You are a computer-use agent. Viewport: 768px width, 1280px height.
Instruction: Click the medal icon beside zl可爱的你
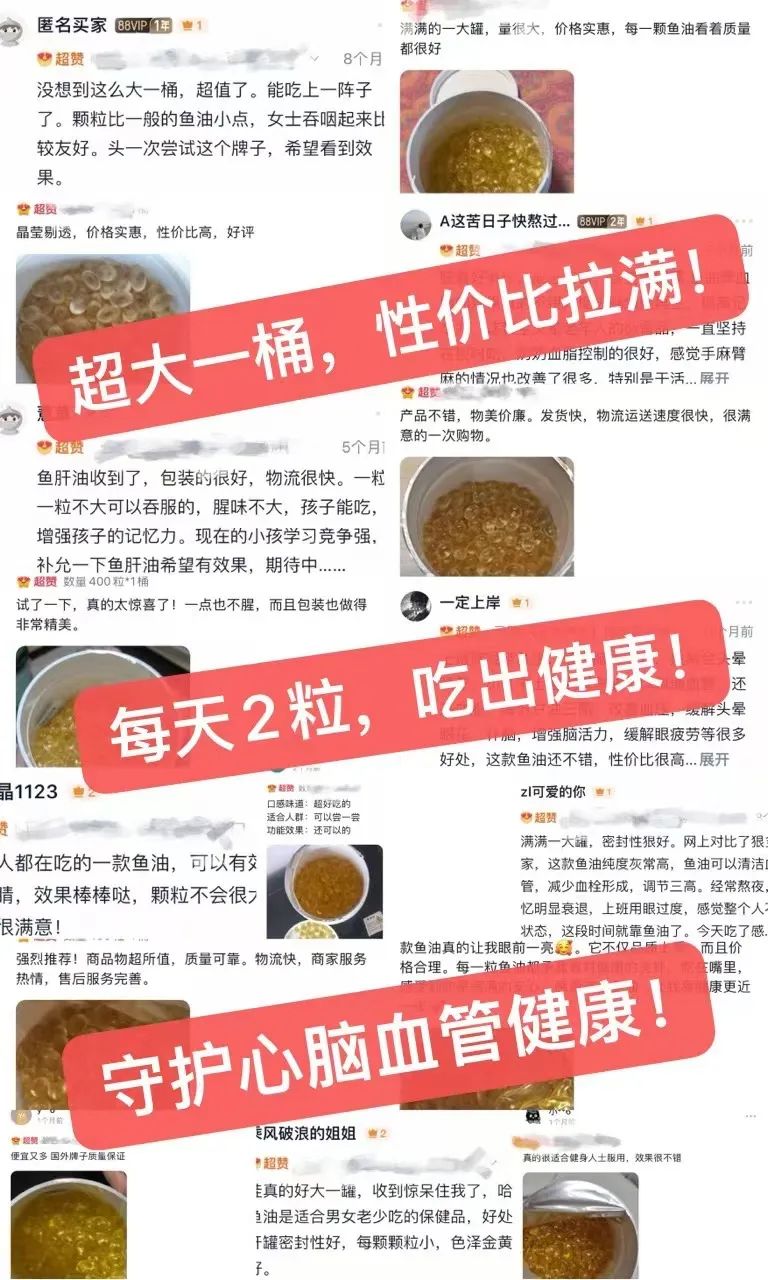[602, 792]
